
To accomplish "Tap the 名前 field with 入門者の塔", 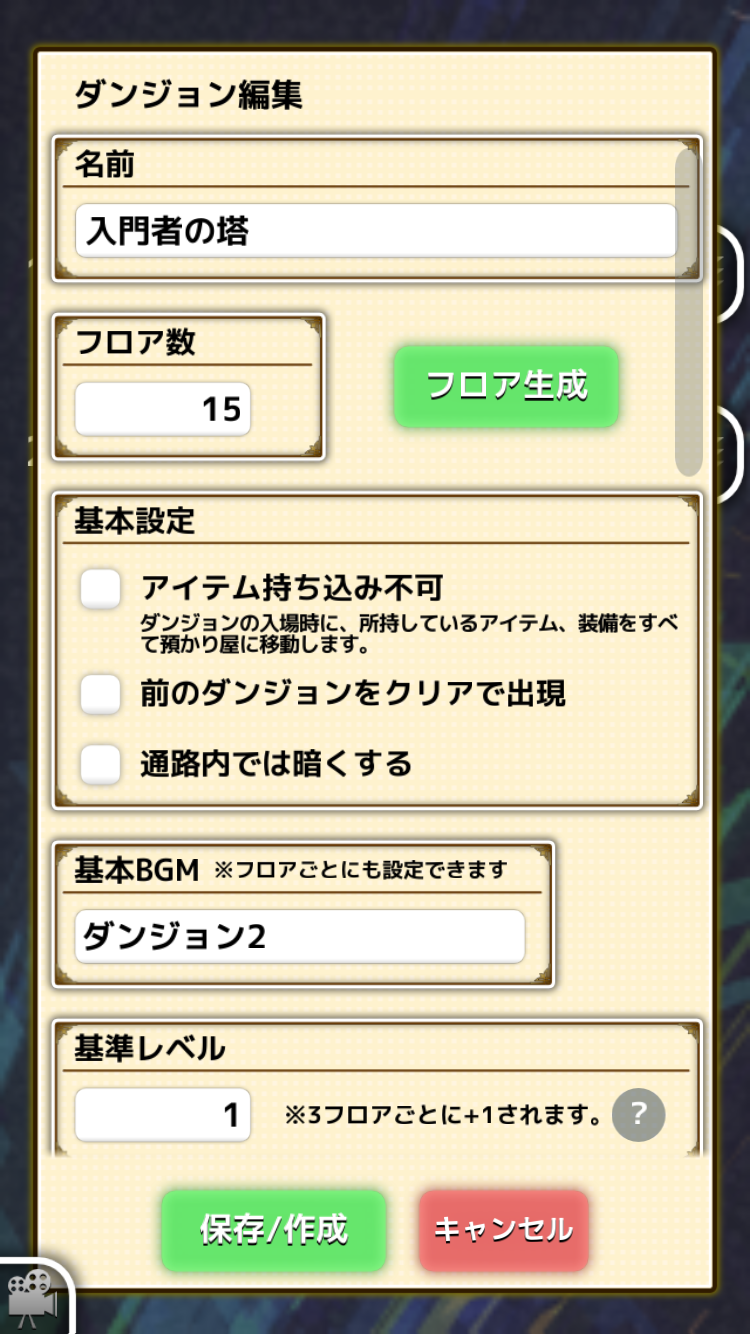I will [x=375, y=231].
